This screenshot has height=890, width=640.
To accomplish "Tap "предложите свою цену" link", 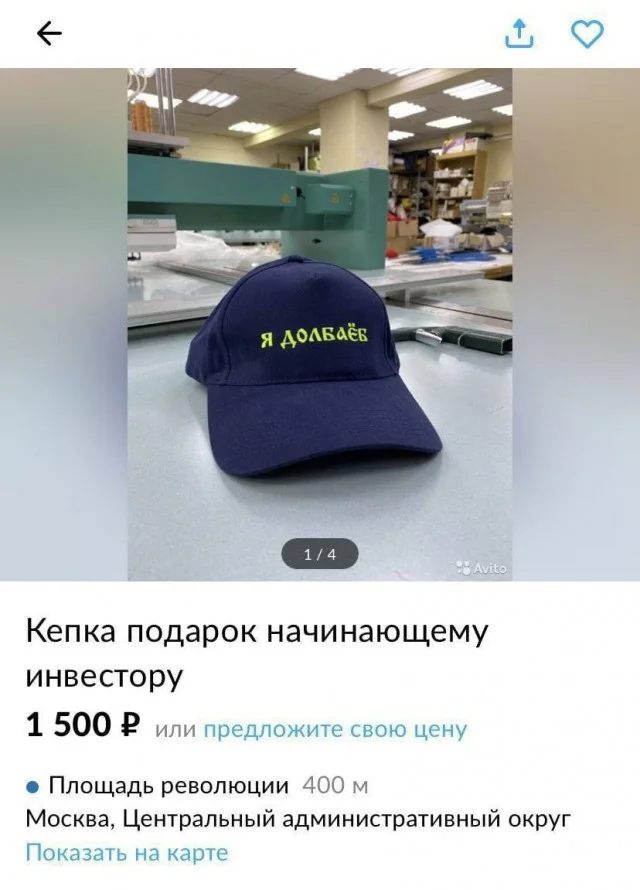I will [335, 729].
